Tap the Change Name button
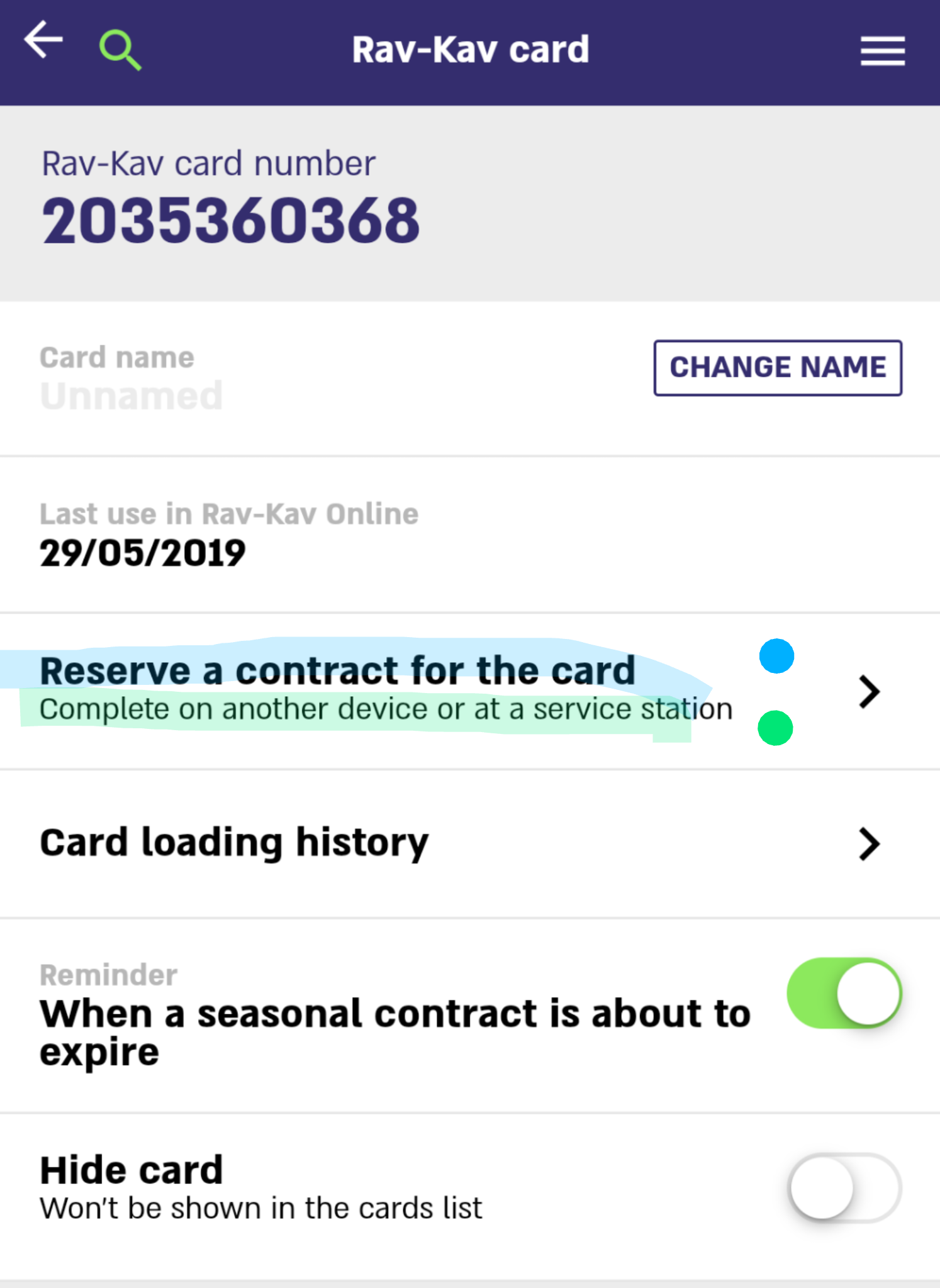Screen dimensions: 940x1288 coord(777,368)
